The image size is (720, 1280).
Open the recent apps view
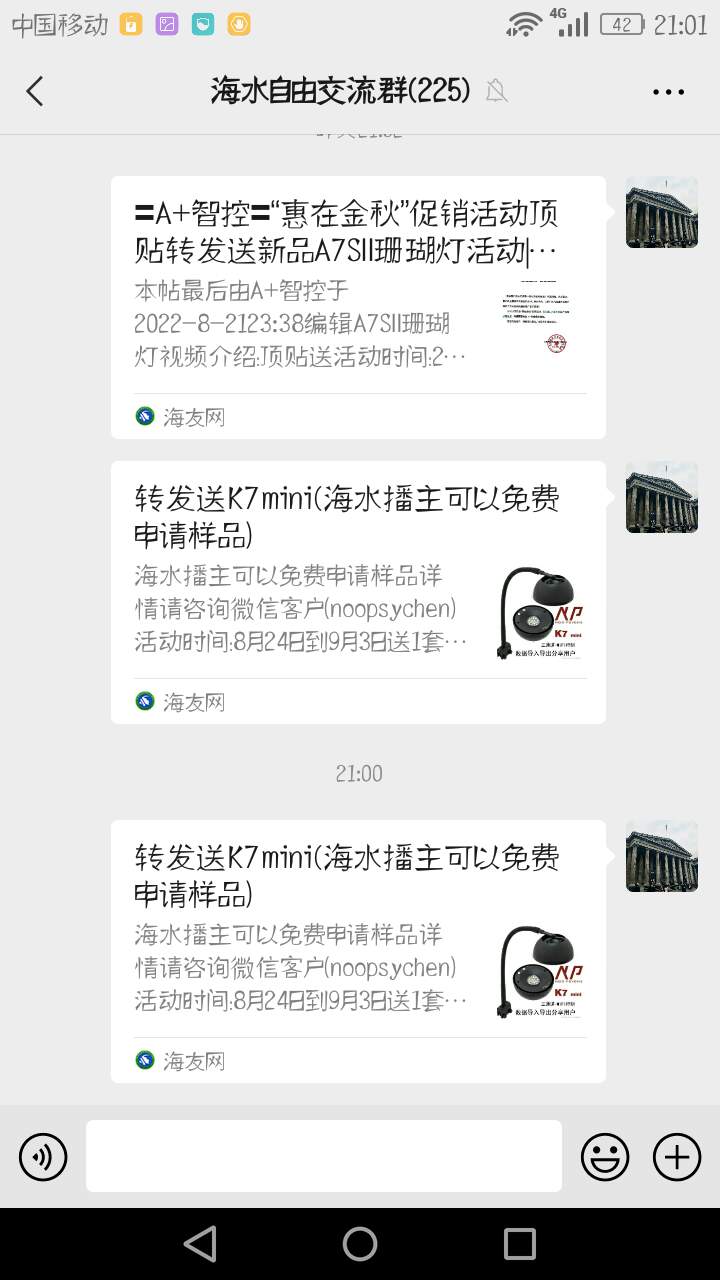[519, 1244]
